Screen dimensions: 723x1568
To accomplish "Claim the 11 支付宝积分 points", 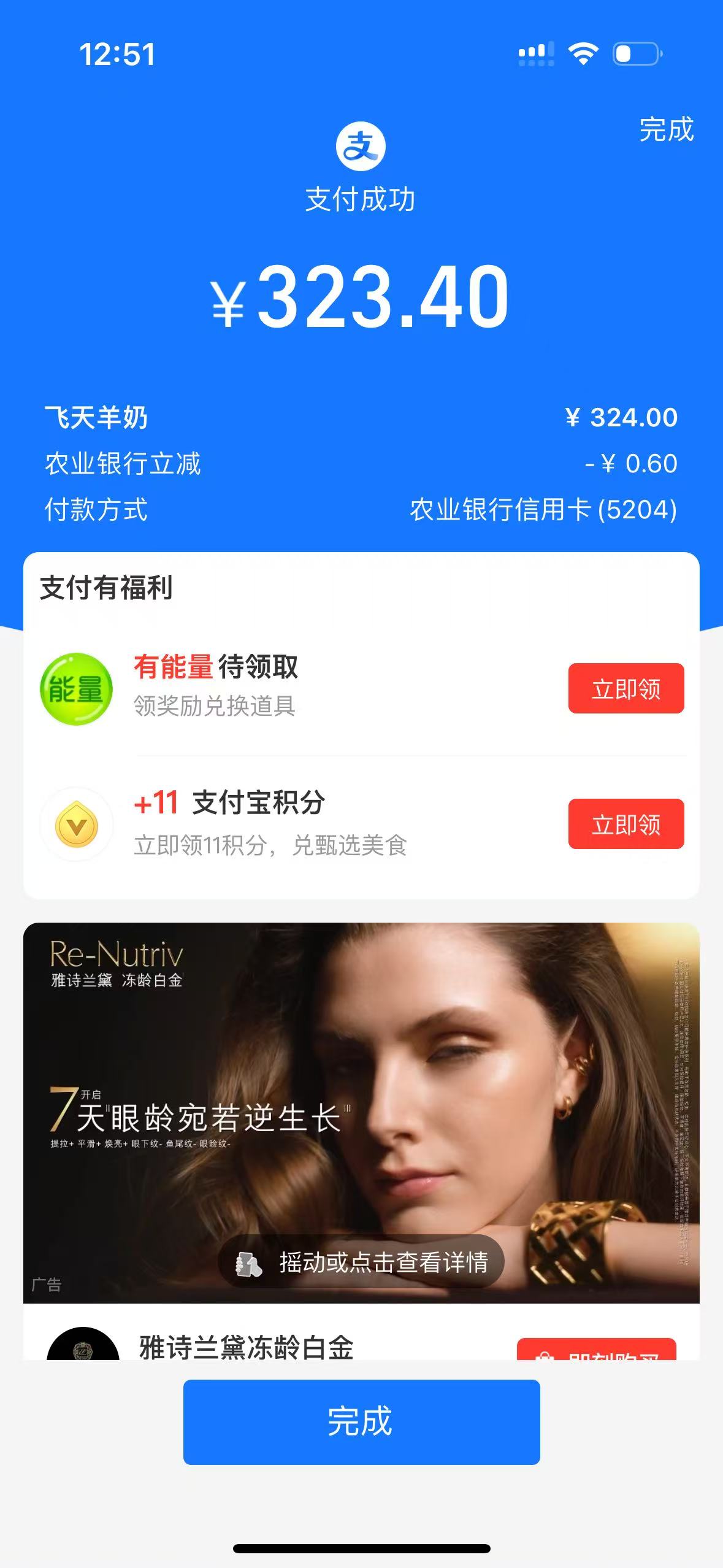I will (625, 824).
